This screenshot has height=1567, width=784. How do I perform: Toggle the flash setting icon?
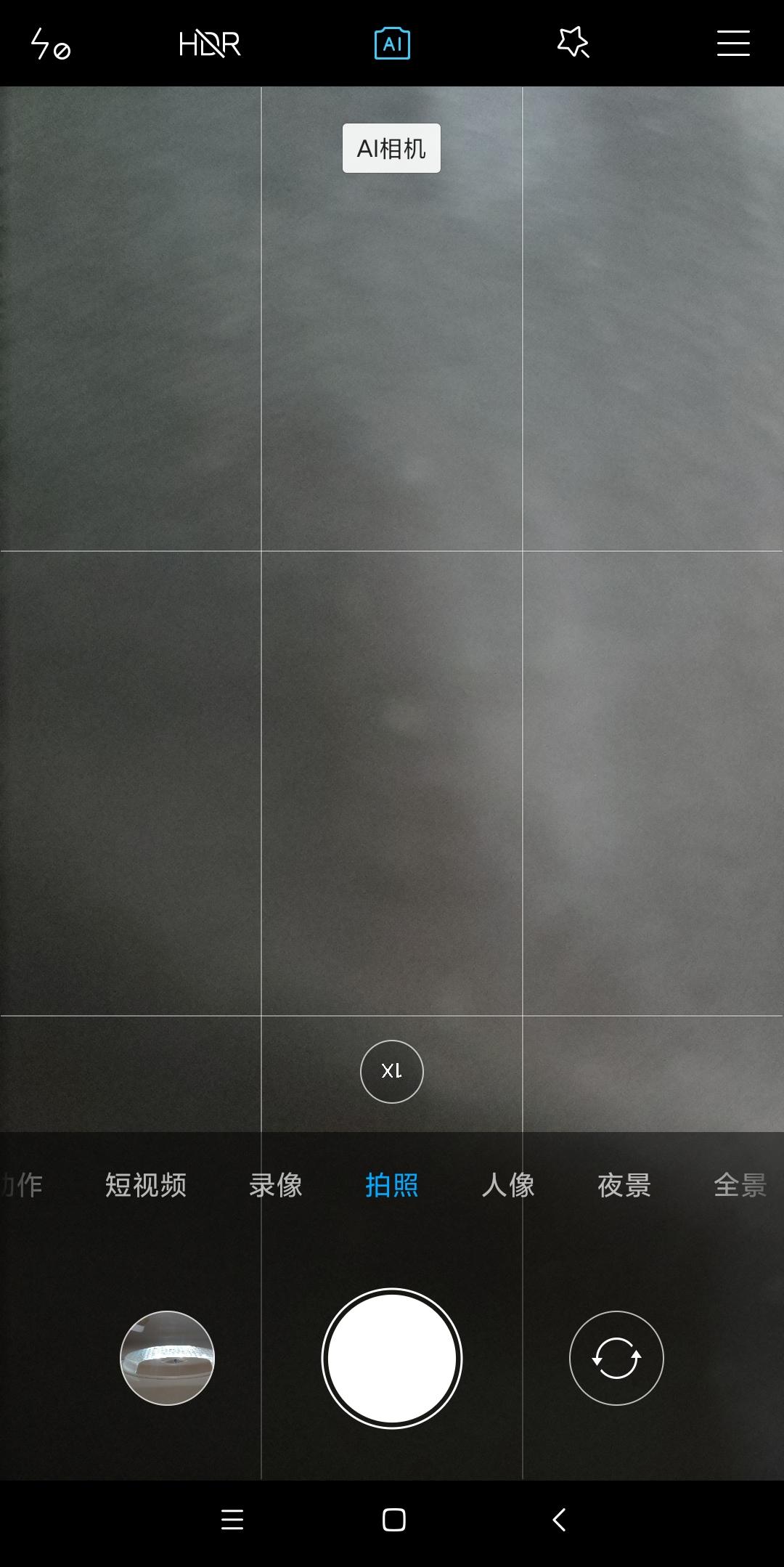(x=50, y=44)
